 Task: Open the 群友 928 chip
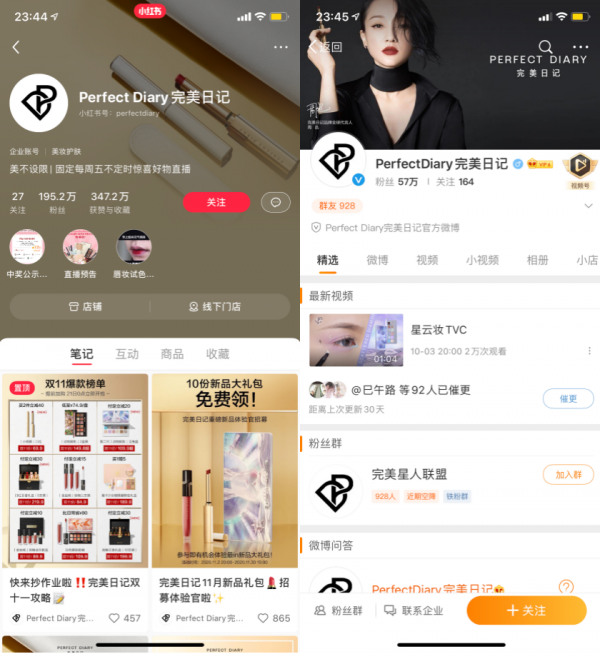tap(336, 206)
